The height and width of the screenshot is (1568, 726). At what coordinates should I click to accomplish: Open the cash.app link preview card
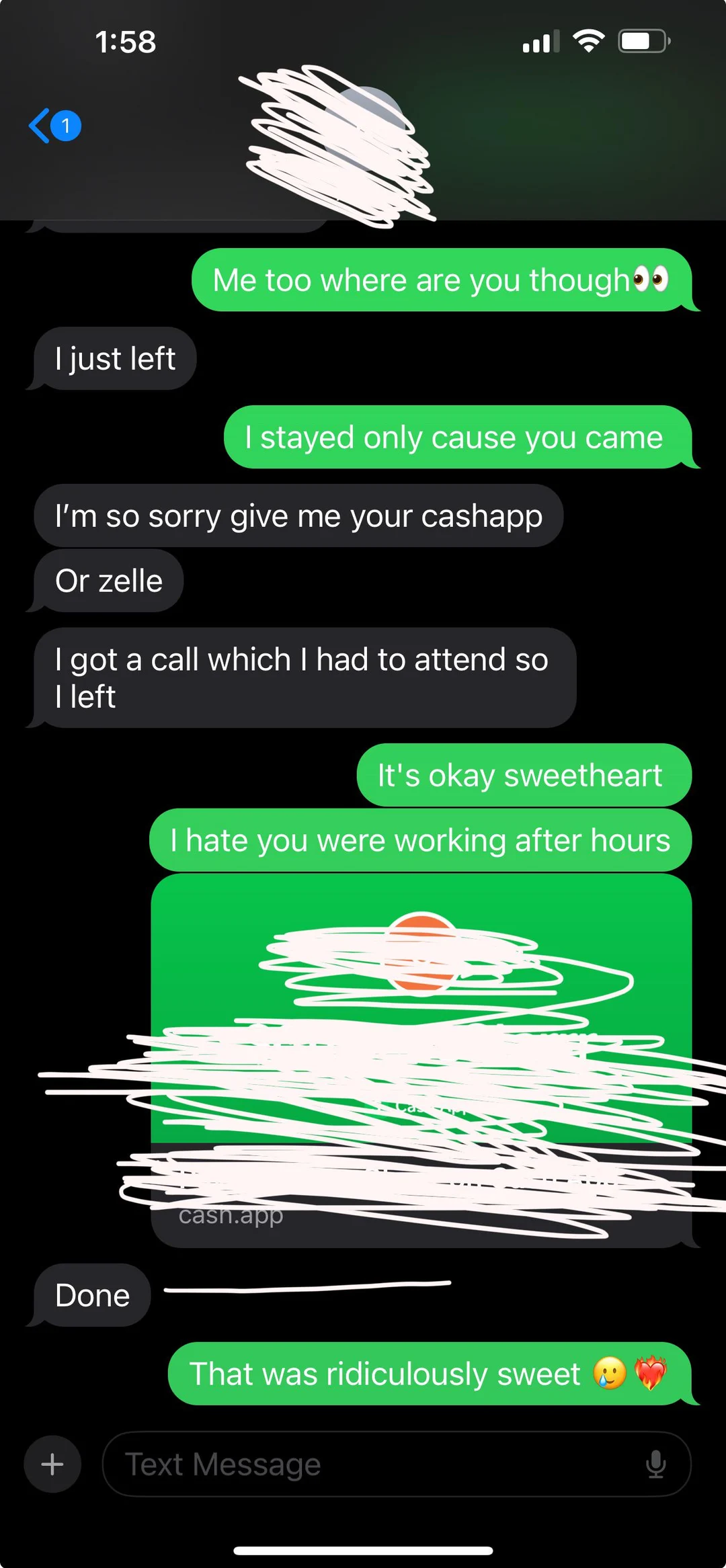coord(421,1060)
